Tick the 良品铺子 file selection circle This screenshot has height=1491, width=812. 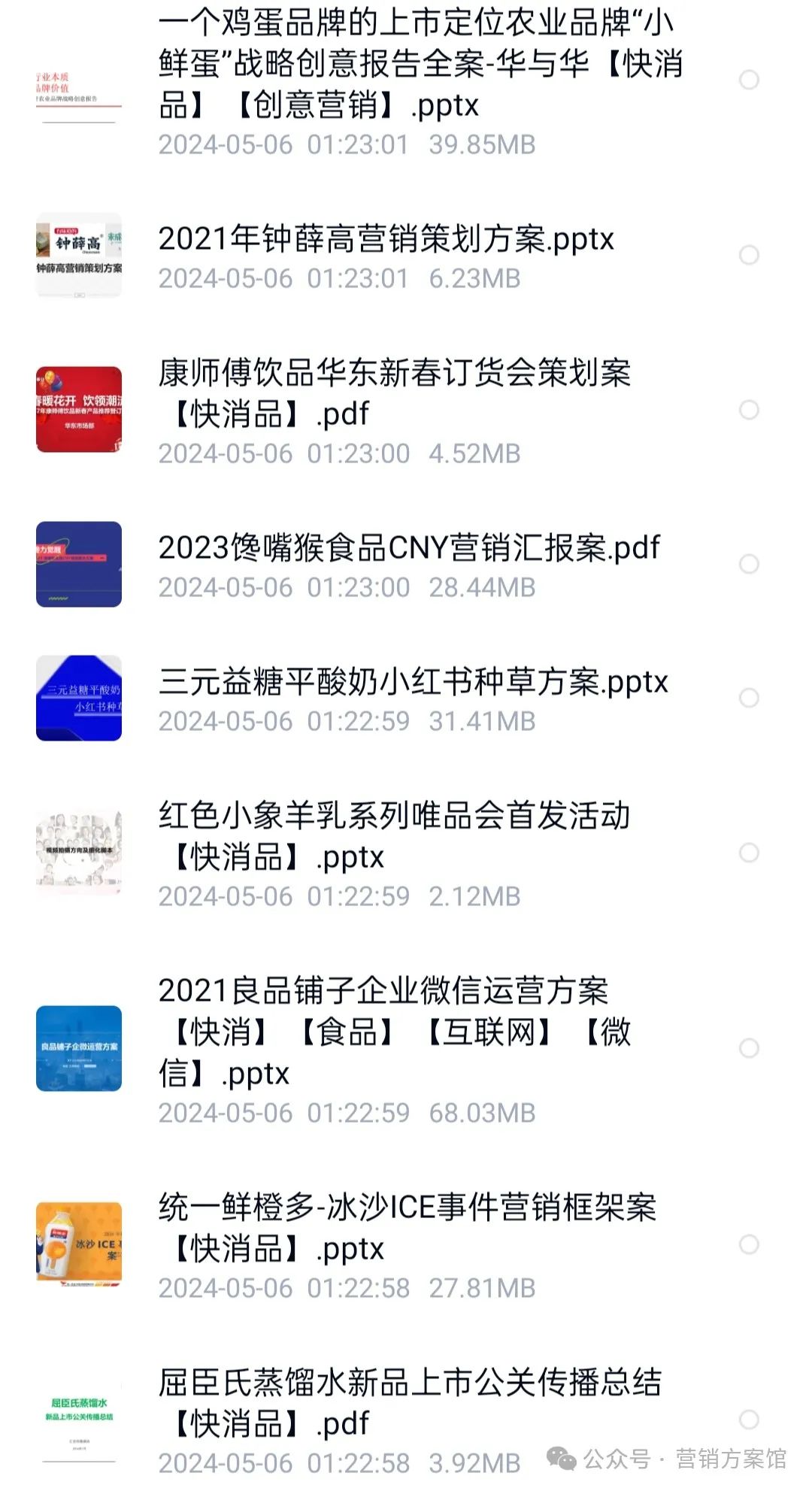(749, 1048)
